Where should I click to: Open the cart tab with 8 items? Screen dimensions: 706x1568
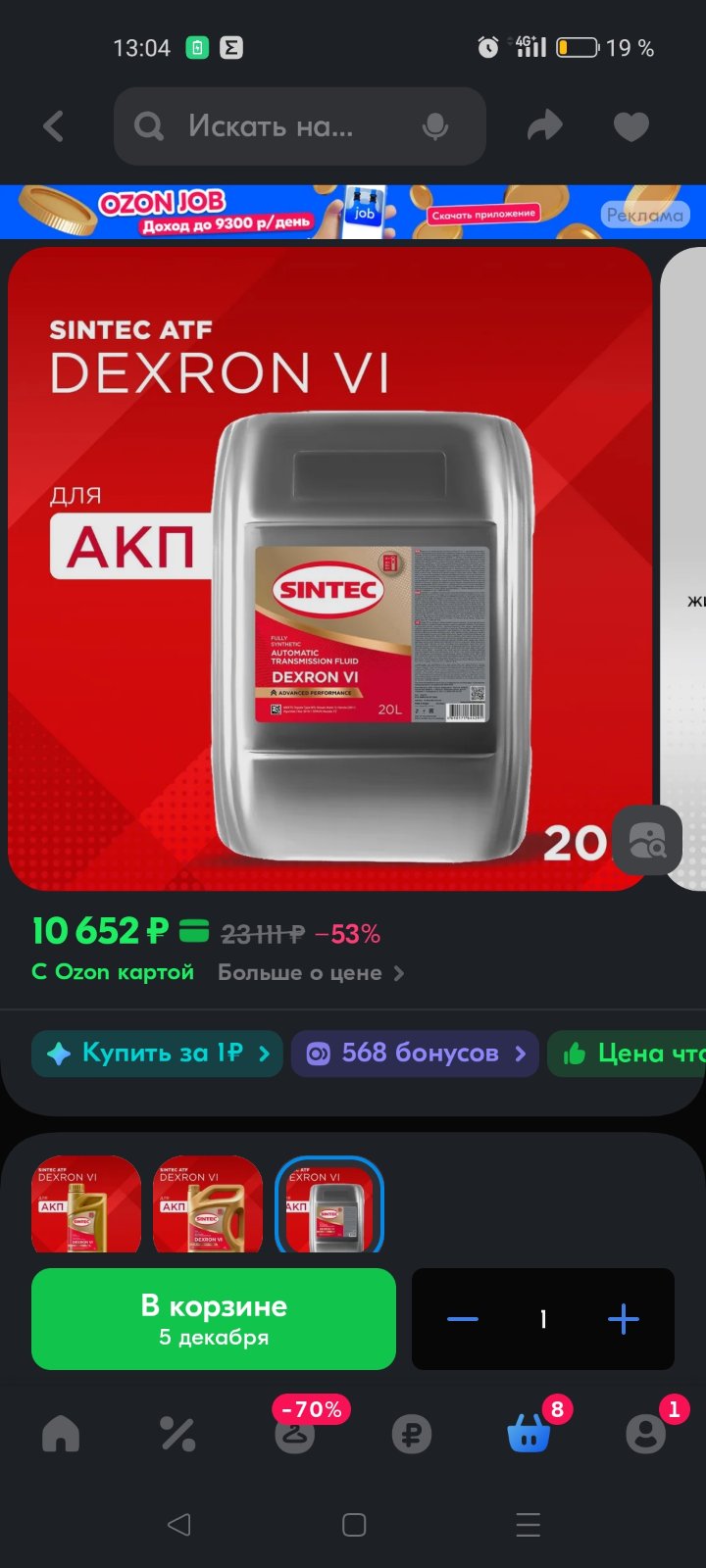(529, 1434)
